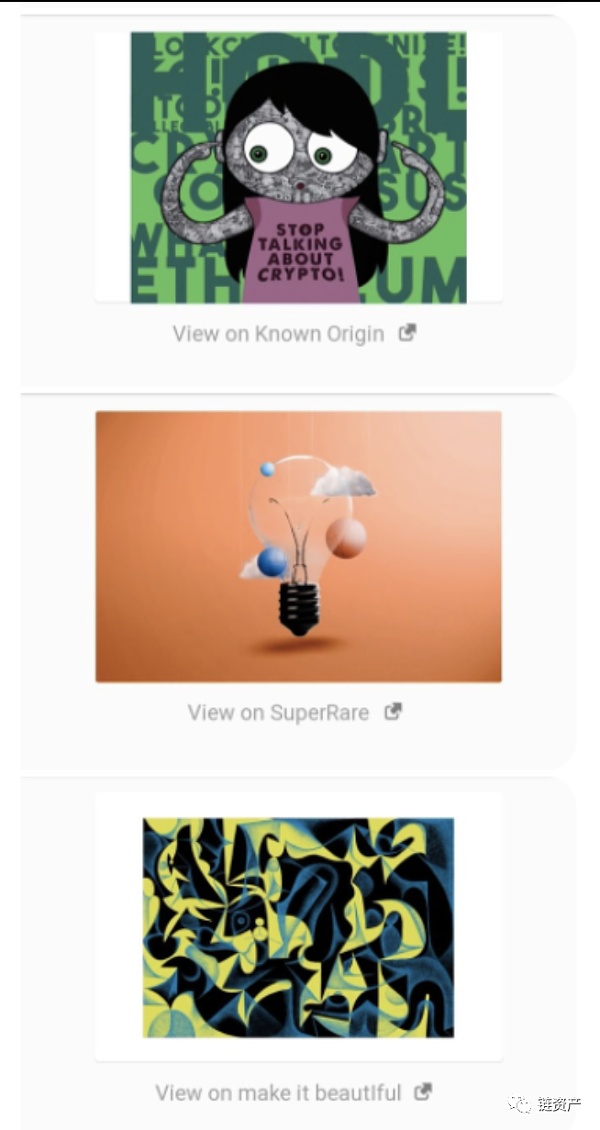Open the View on Known Origin link
Screen dimensions: 600x1130
pyautogui.click(x=293, y=334)
